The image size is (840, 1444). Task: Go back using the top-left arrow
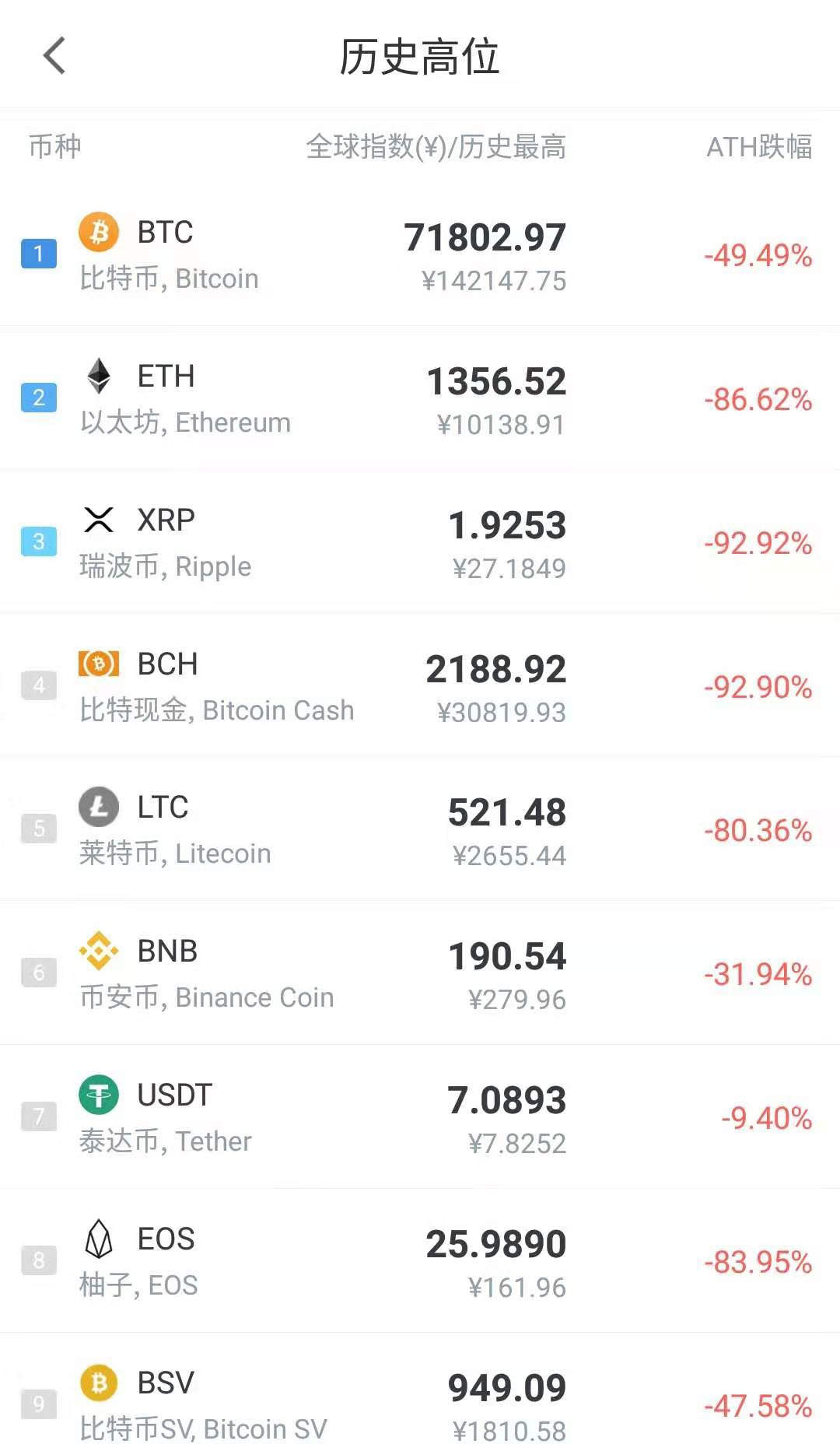tap(54, 56)
